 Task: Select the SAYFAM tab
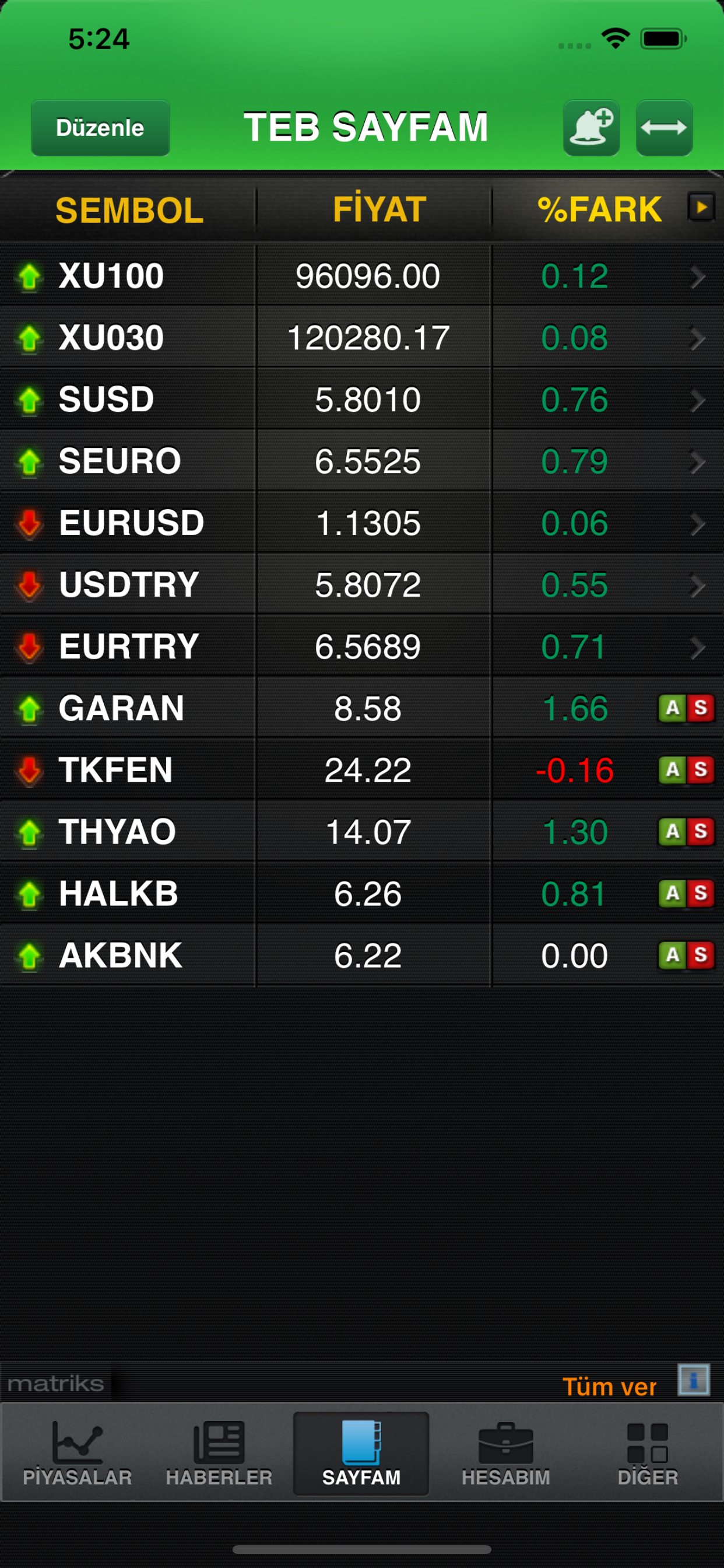tap(361, 1454)
